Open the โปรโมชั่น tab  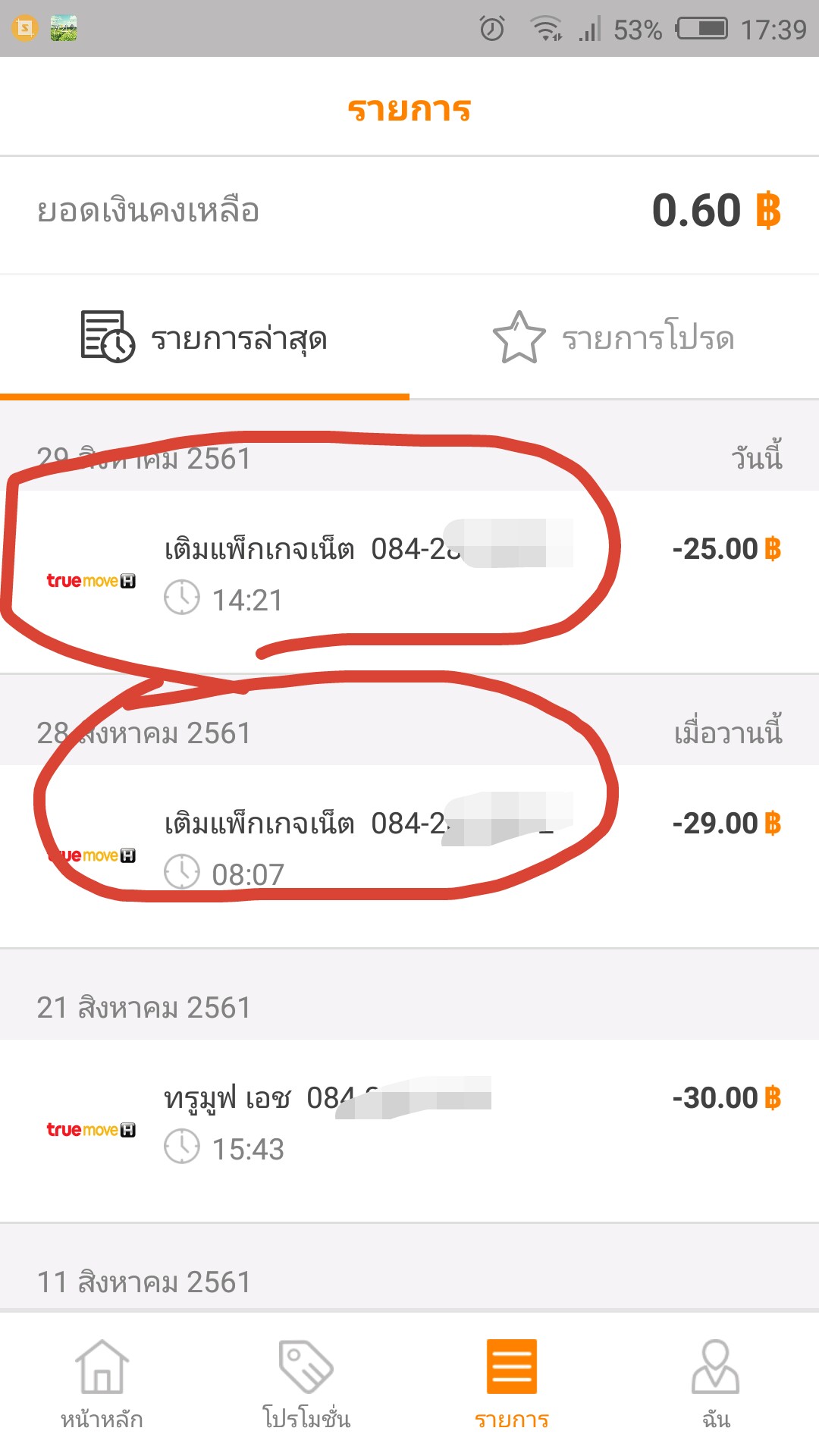coord(306,1385)
